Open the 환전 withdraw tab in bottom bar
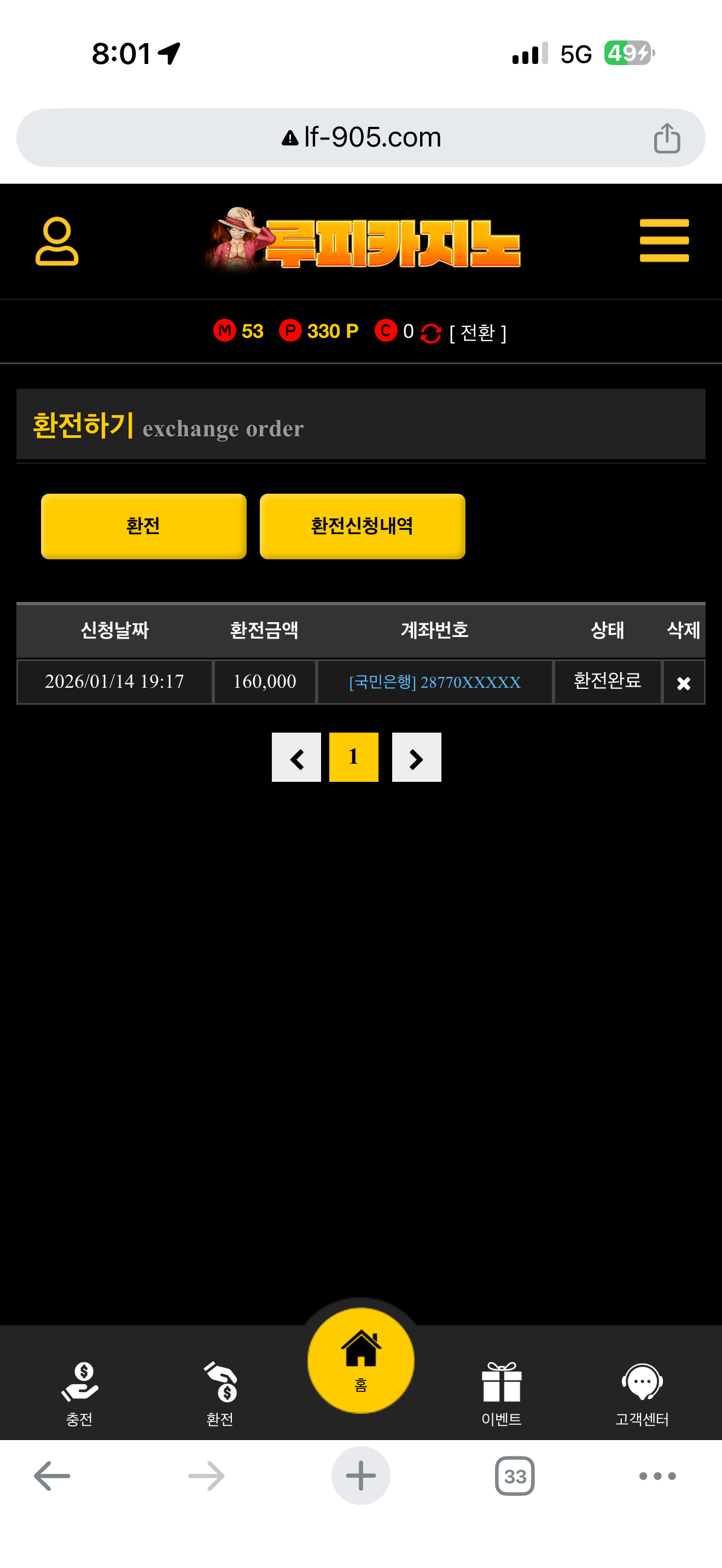Screen dimensions: 722x1568 point(220,1393)
